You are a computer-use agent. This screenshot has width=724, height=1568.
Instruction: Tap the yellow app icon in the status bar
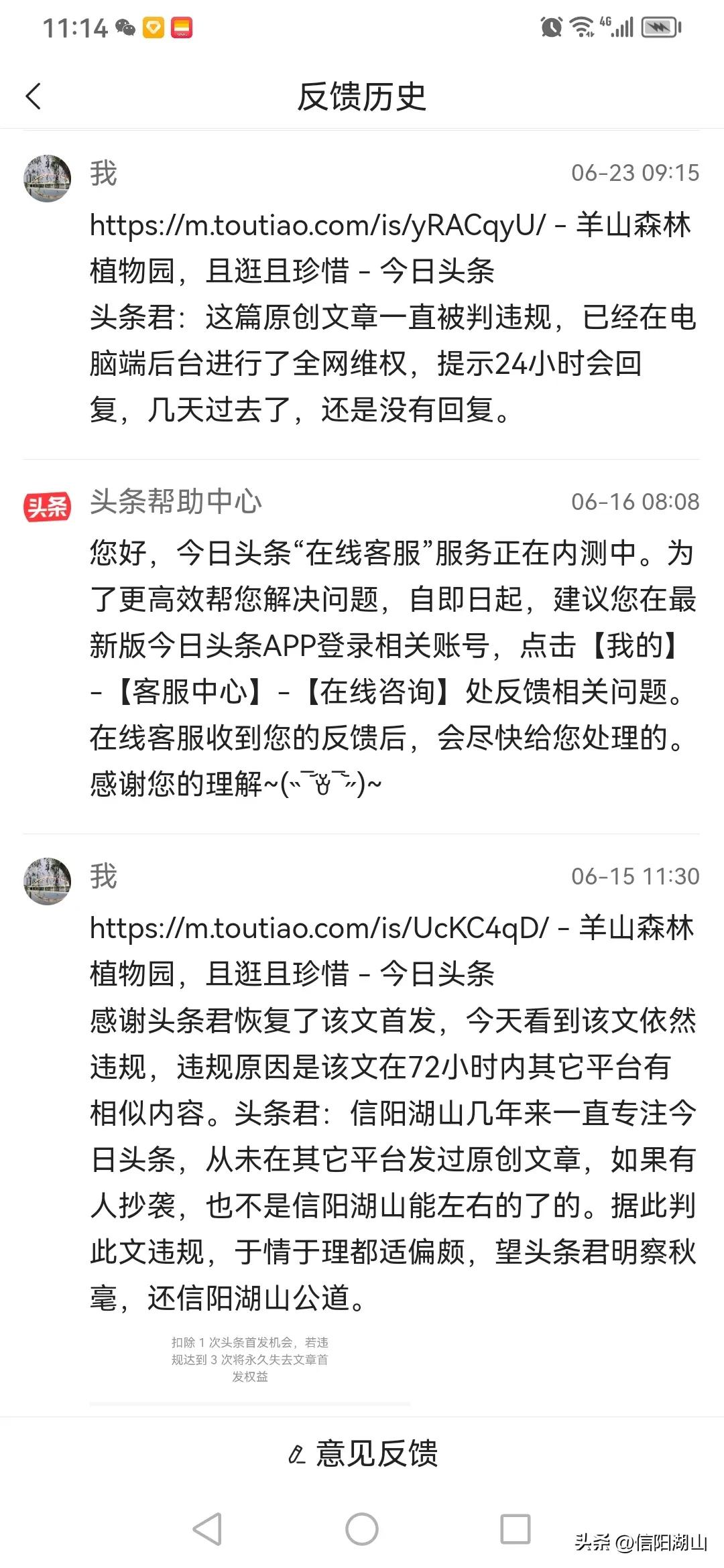pyautogui.click(x=153, y=27)
